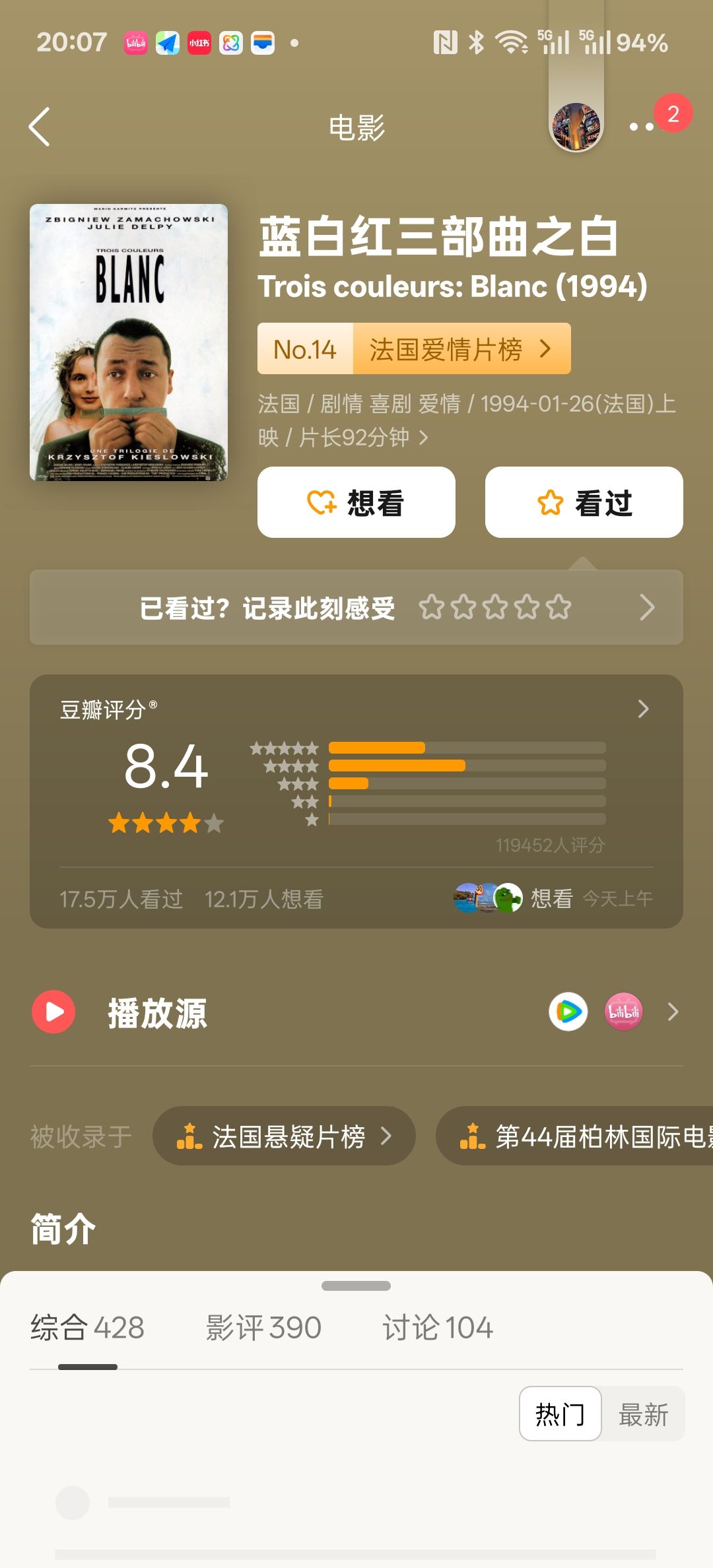713x1568 pixels.
Task: Mark the film as 想看
Action: (x=356, y=502)
